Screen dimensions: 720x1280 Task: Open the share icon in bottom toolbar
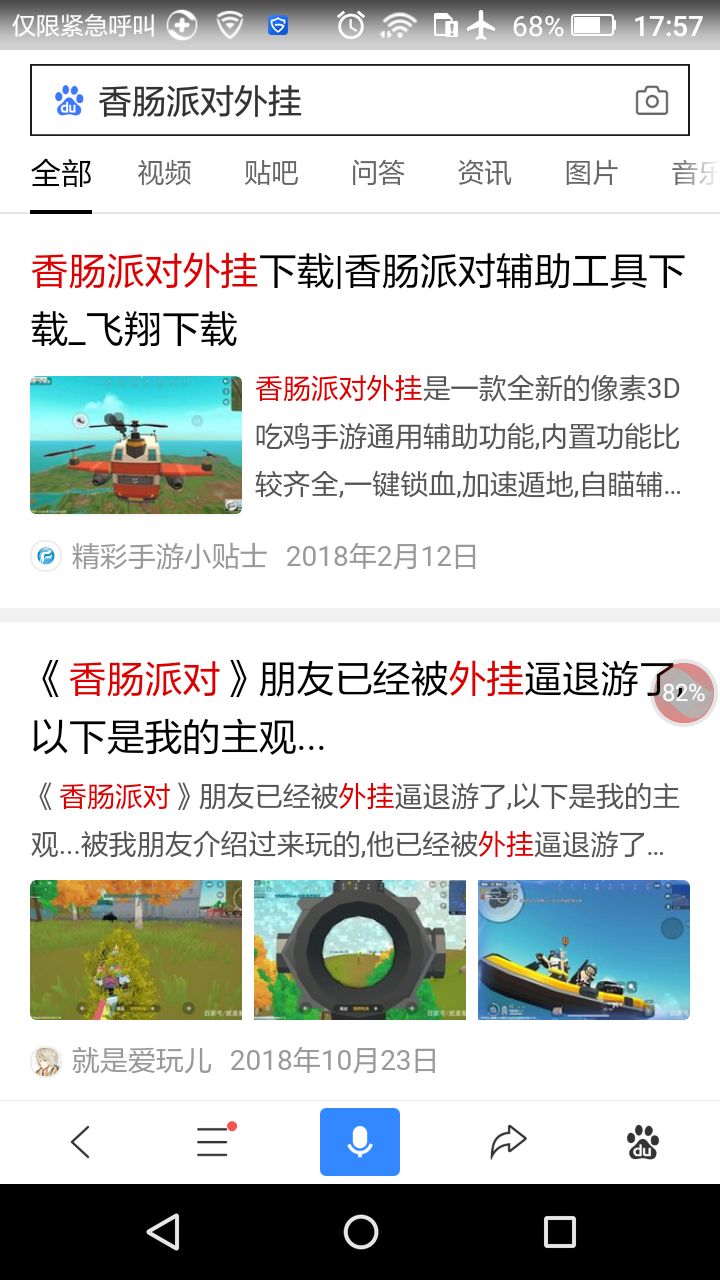[x=508, y=1141]
